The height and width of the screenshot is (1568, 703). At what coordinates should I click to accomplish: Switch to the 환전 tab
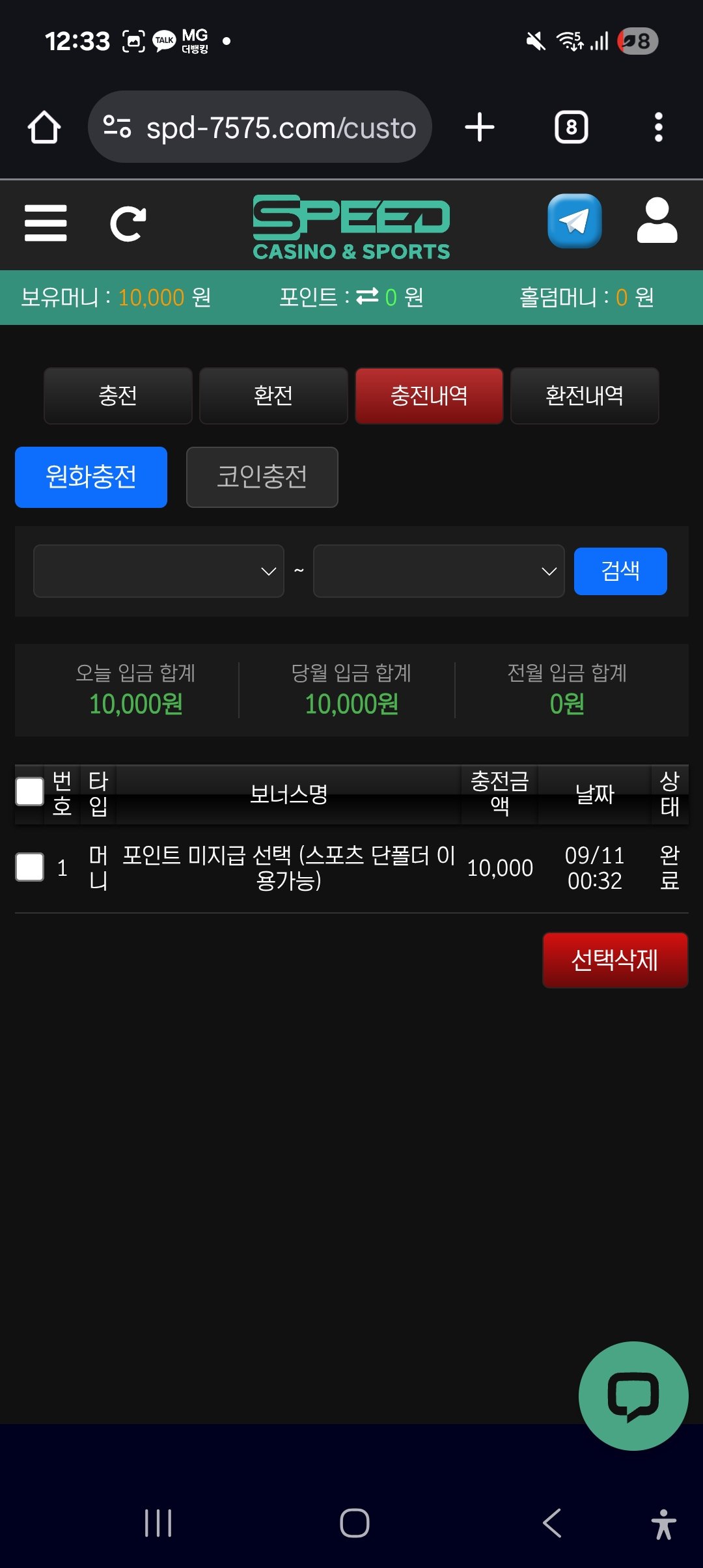(273, 396)
